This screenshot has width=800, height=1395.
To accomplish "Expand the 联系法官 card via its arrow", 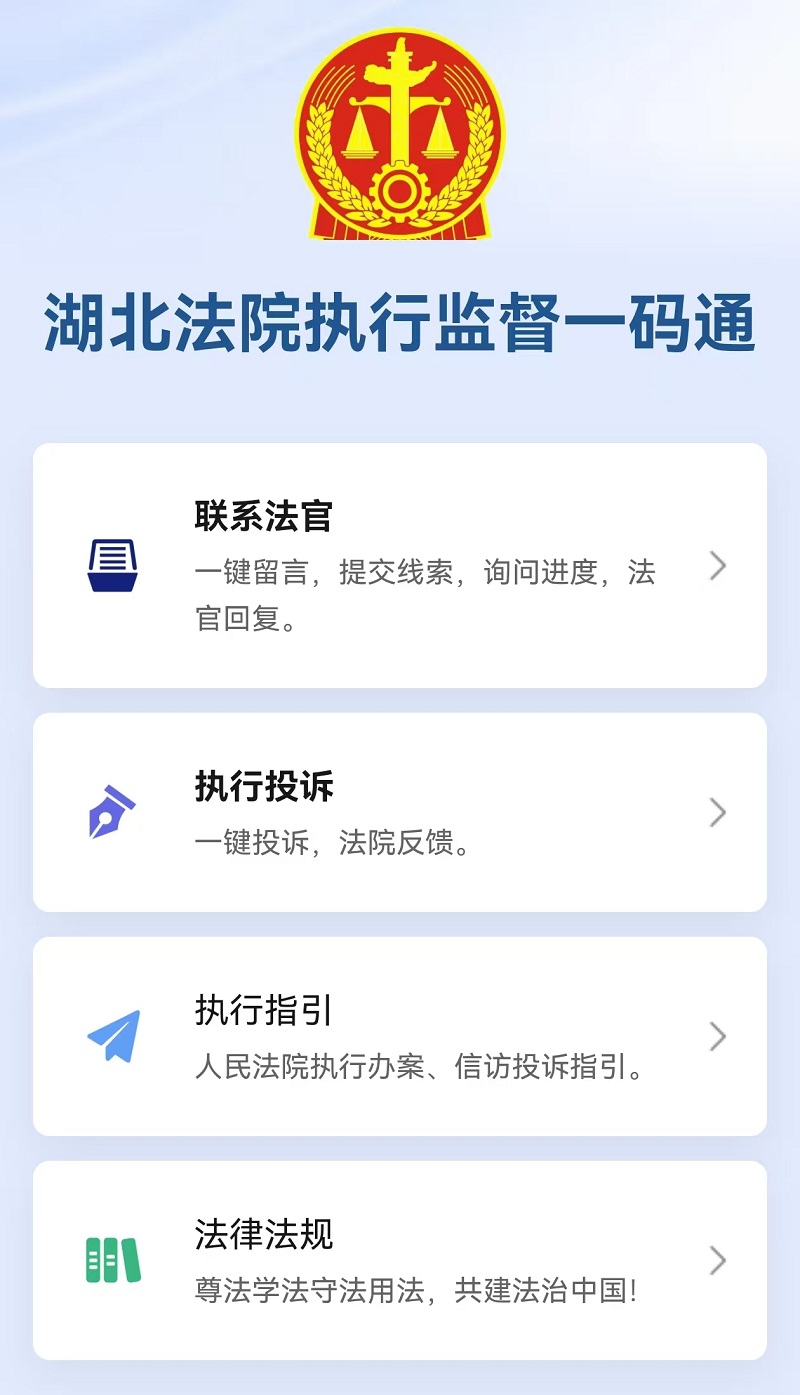I will (x=716, y=565).
